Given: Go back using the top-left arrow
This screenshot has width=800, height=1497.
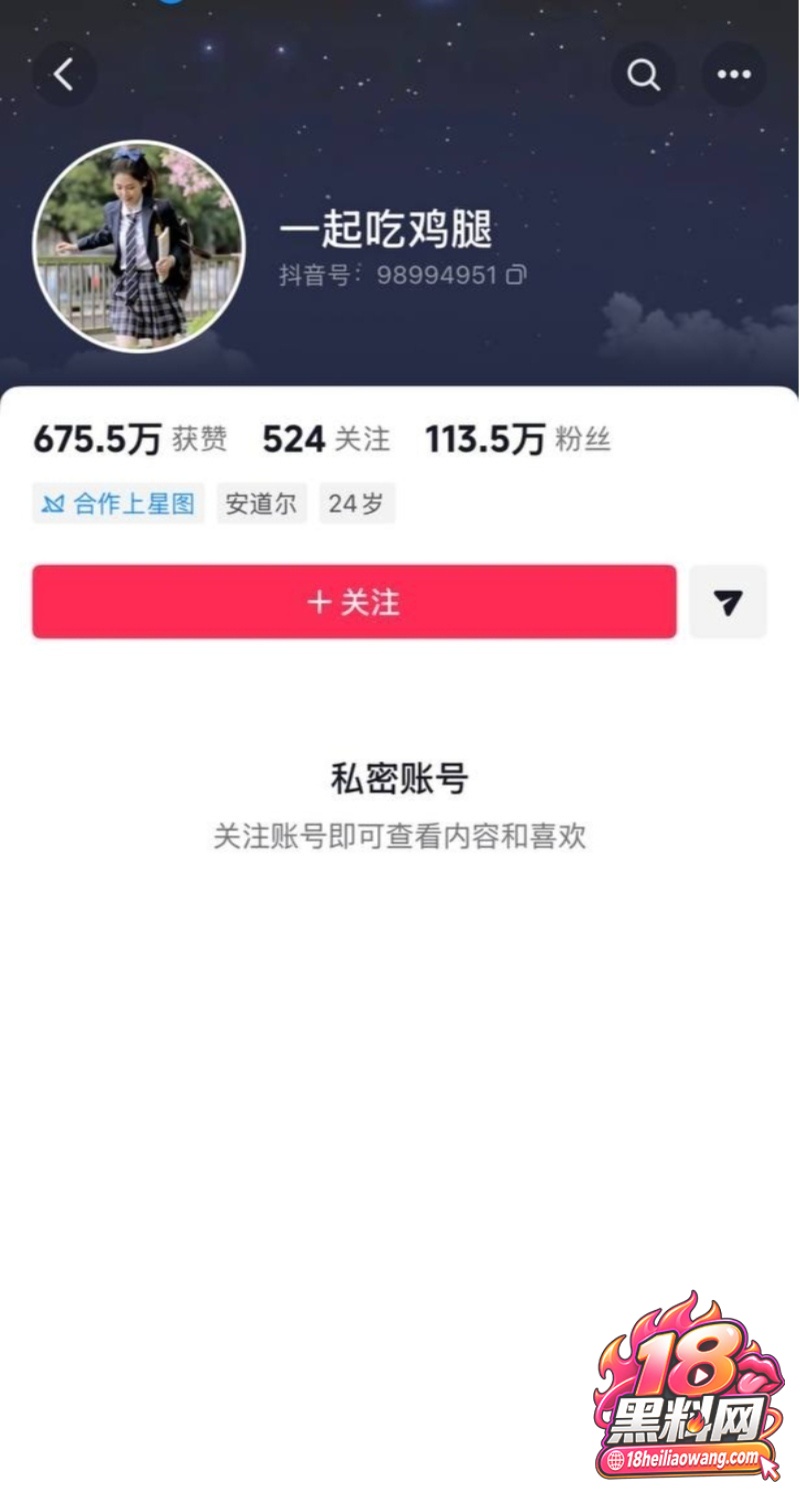Looking at the screenshot, I should click(x=64, y=74).
